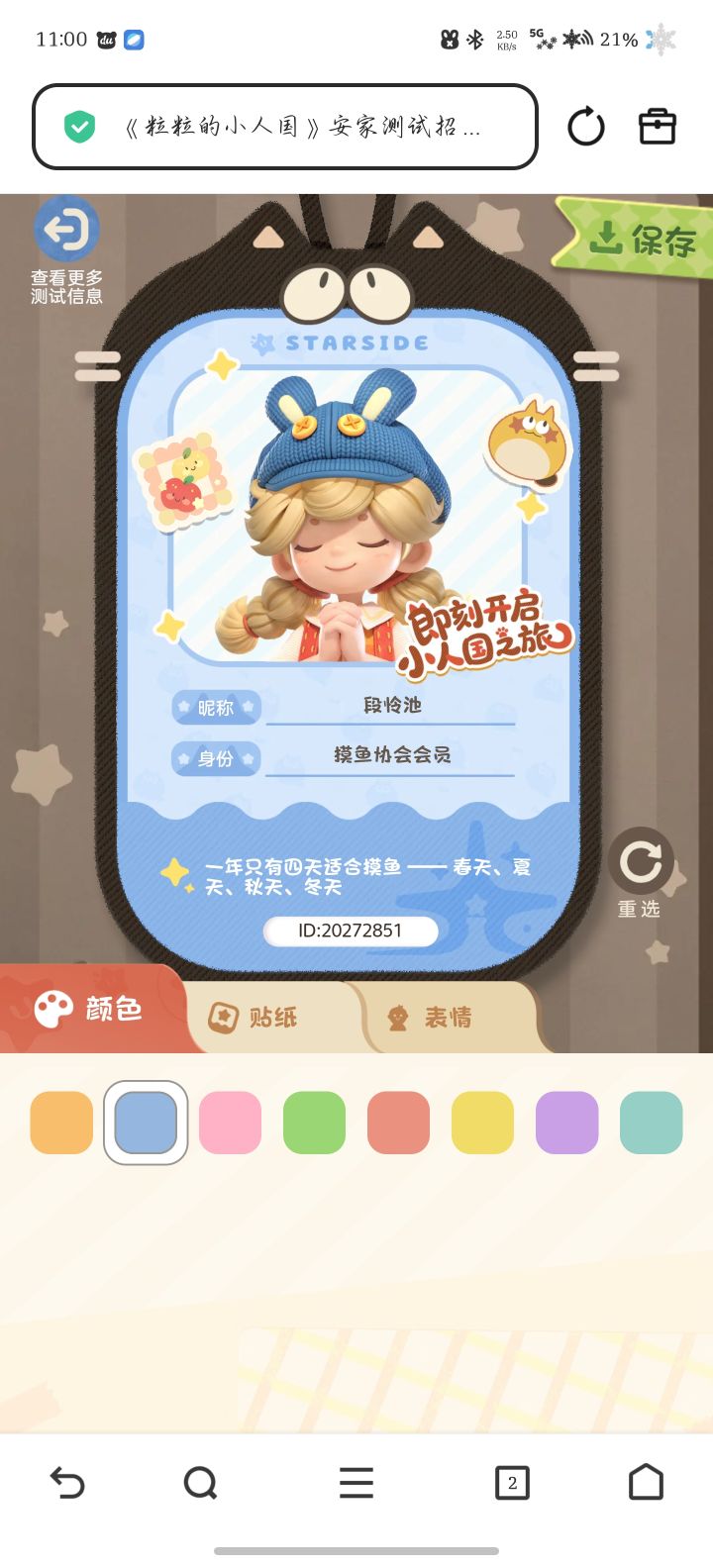Viewport: 713px width, 1568px height.
Task: Open the tab switcher showing 2 tabs
Action: pyautogui.click(x=511, y=1482)
